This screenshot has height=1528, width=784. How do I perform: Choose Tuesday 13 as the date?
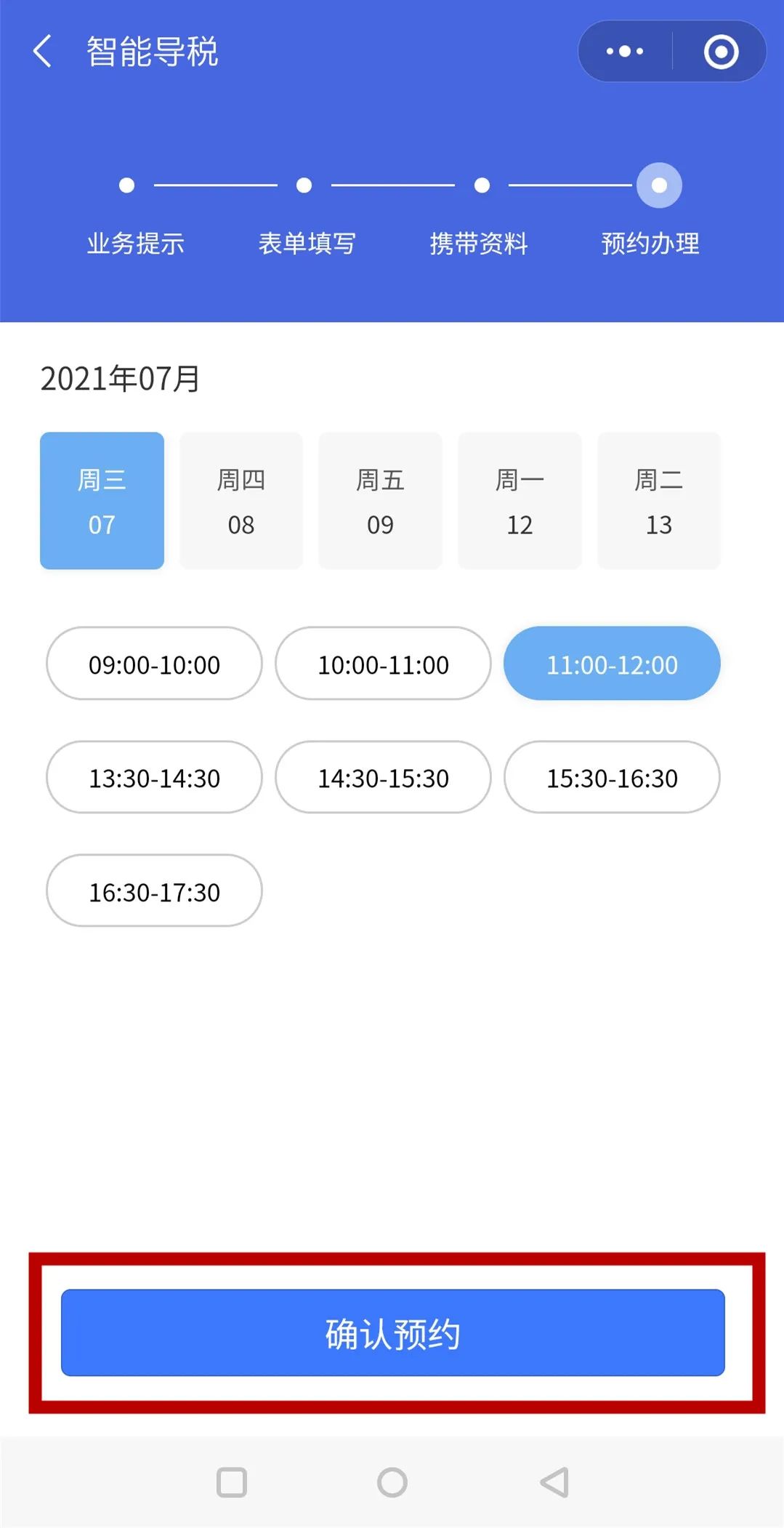[659, 501]
